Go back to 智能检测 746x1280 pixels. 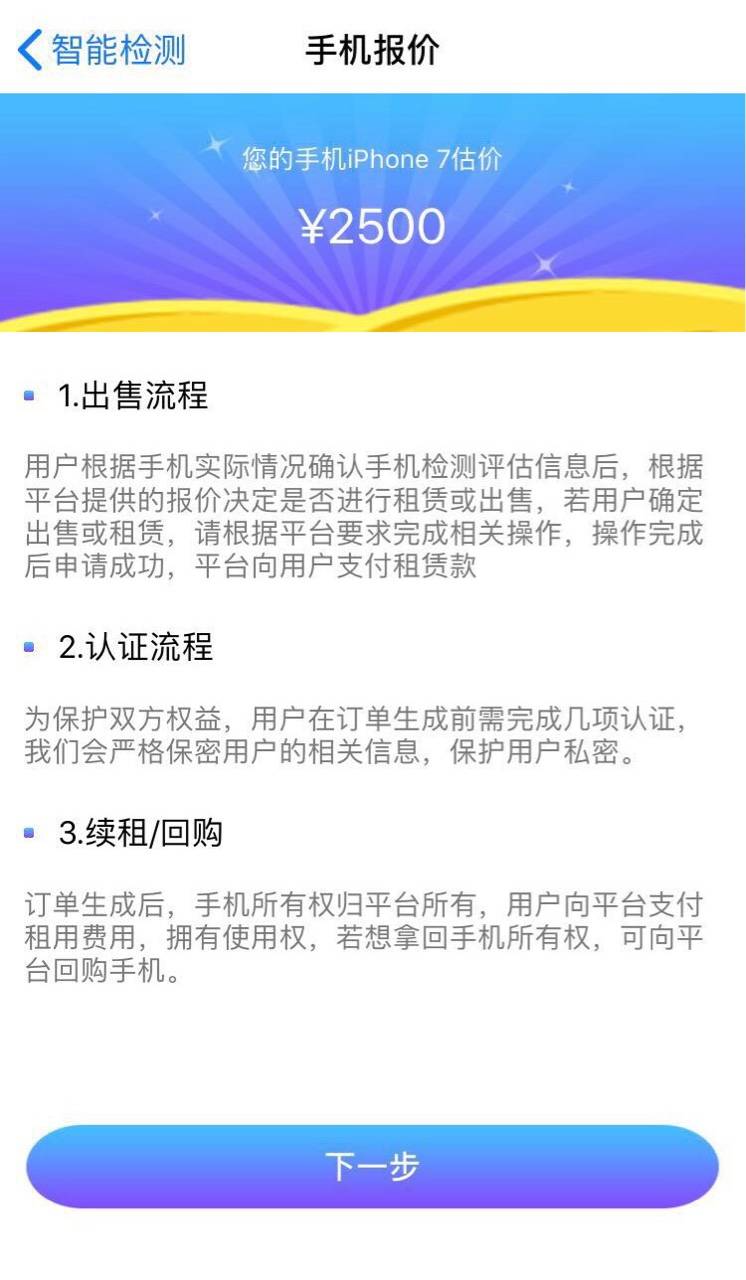coord(102,49)
